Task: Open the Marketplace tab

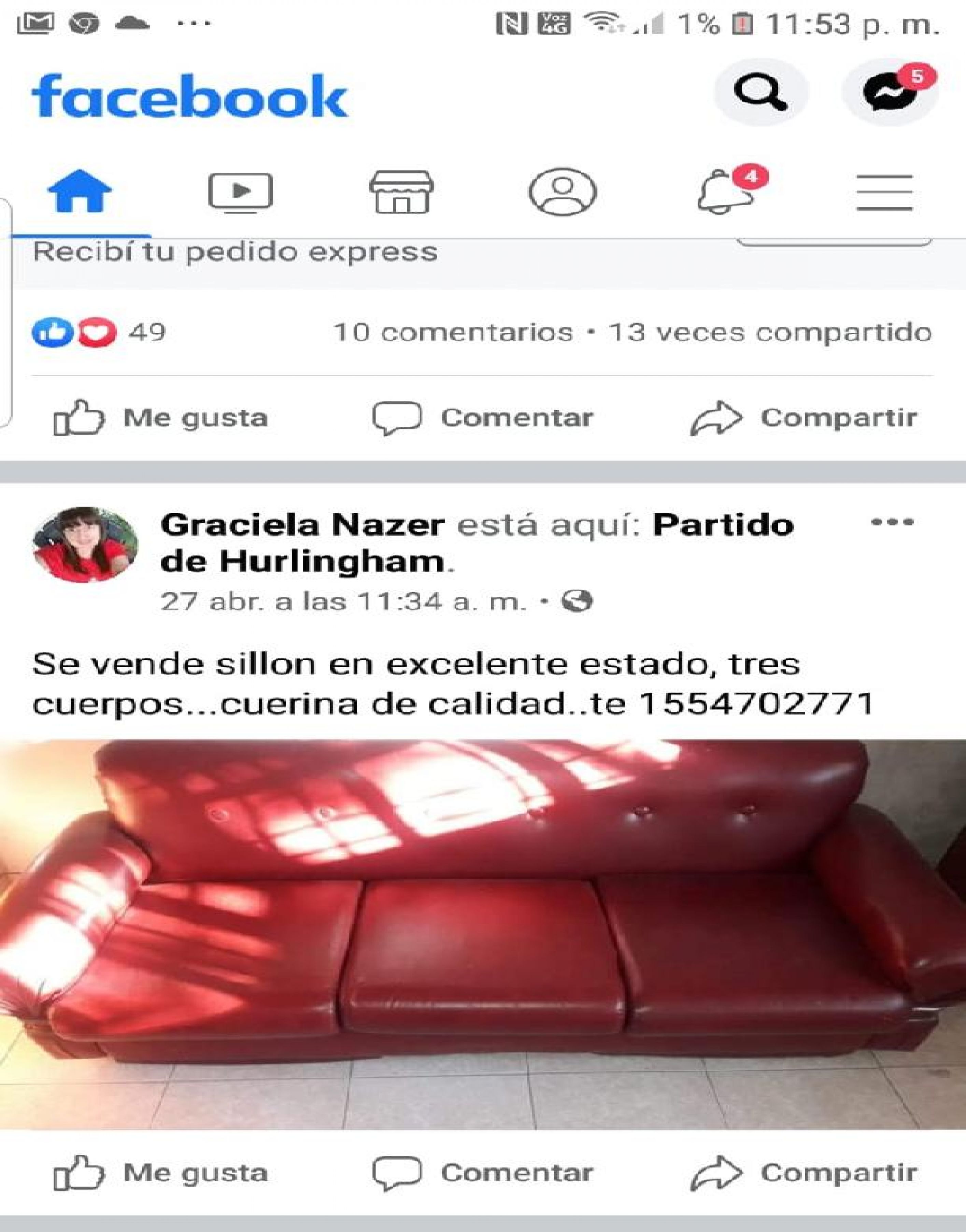Action: tap(401, 192)
